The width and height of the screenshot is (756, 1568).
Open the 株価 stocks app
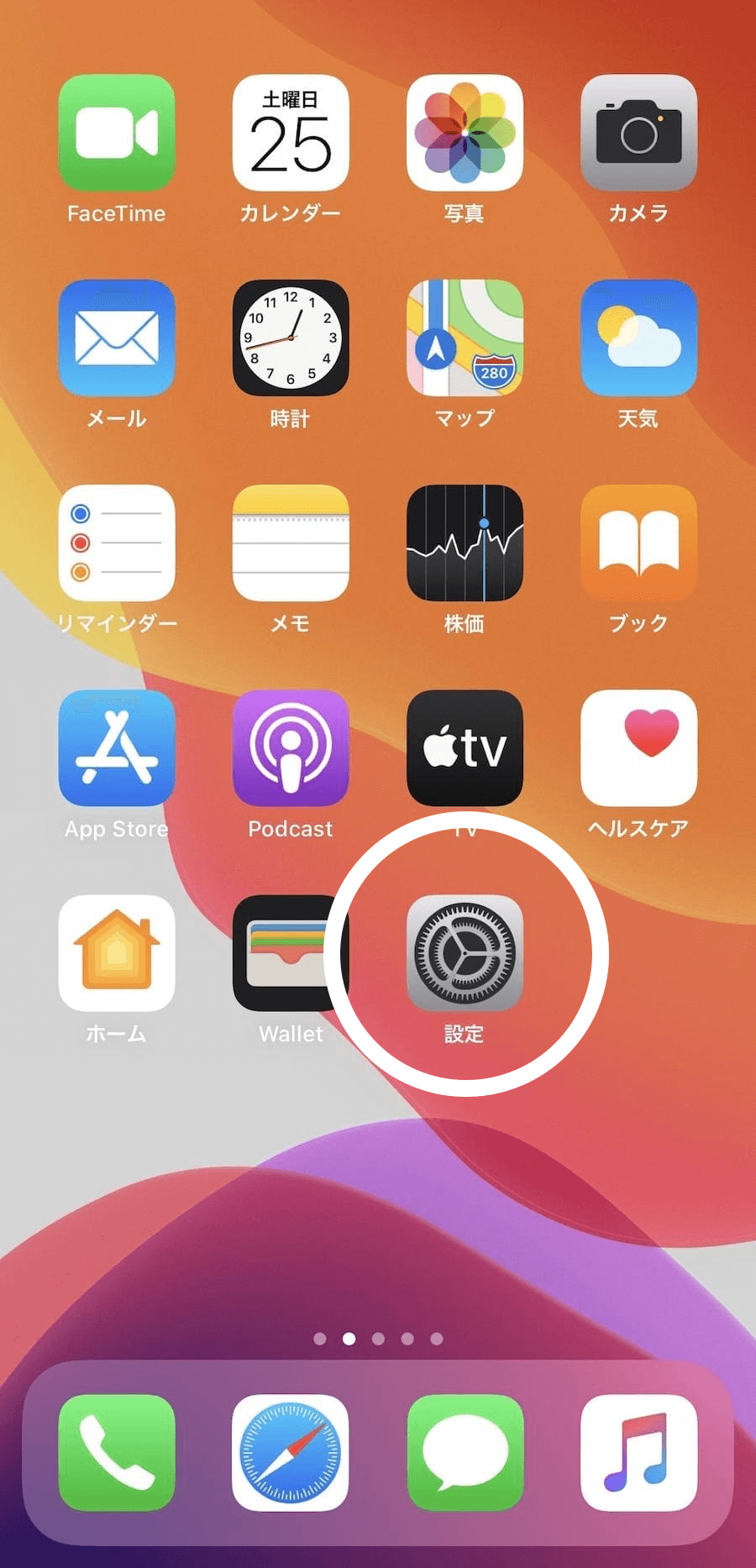tap(465, 543)
